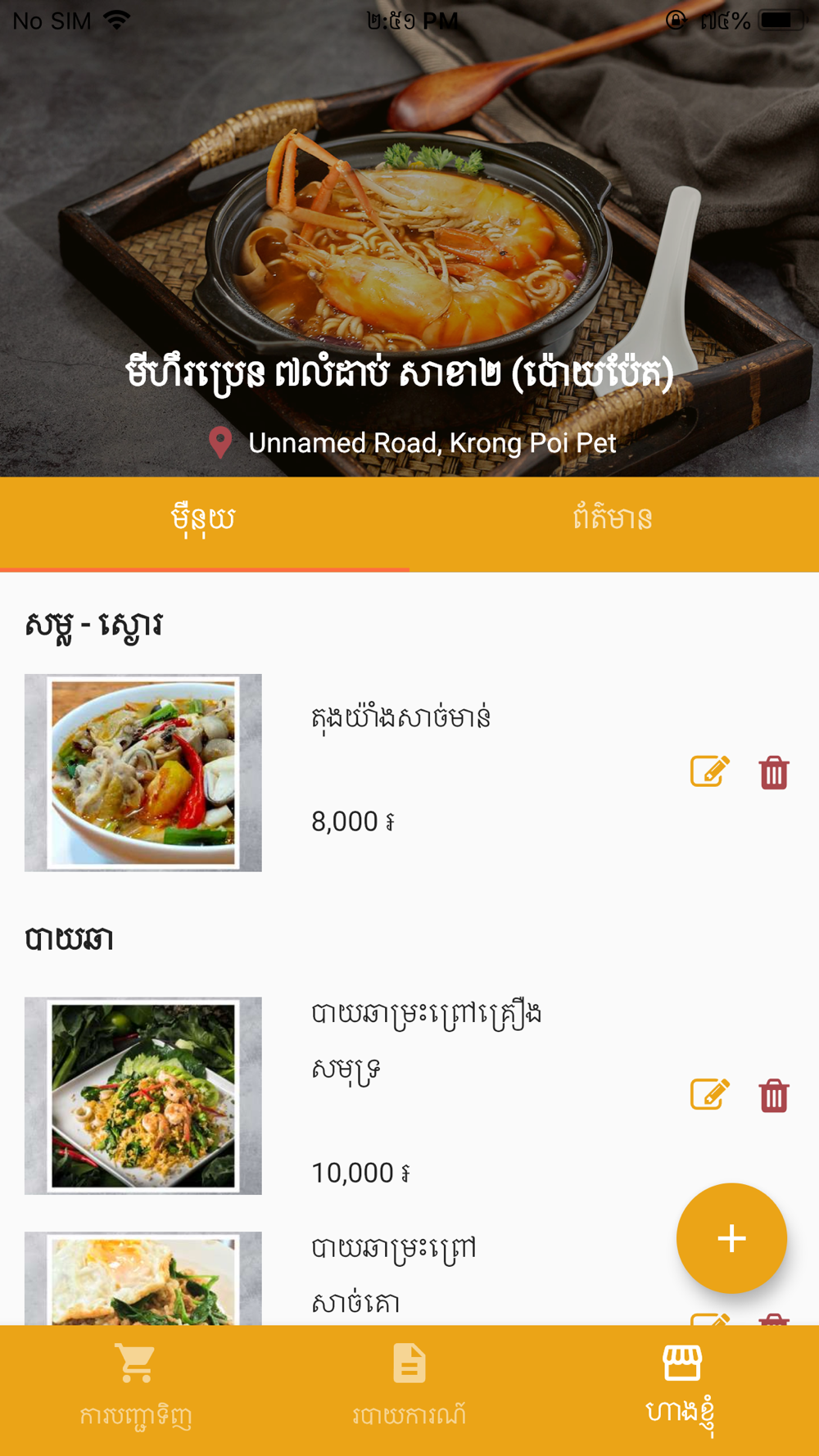Open the បាយឆាម្រះព្រៅគ្រឿងសមុទ្រ dish photo
The height and width of the screenshot is (1456, 819).
143,1096
